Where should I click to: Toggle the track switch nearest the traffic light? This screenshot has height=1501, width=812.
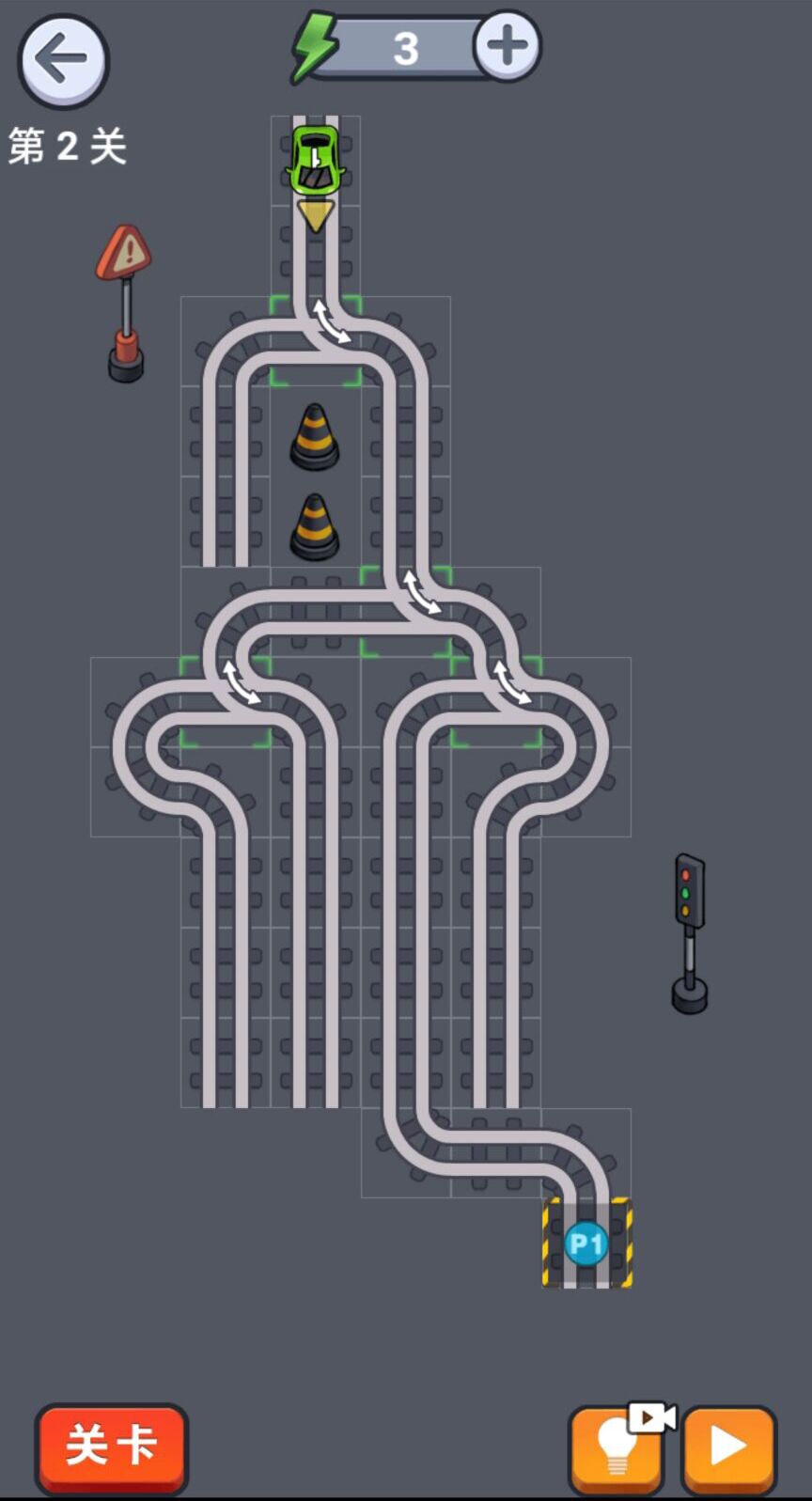(512, 682)
